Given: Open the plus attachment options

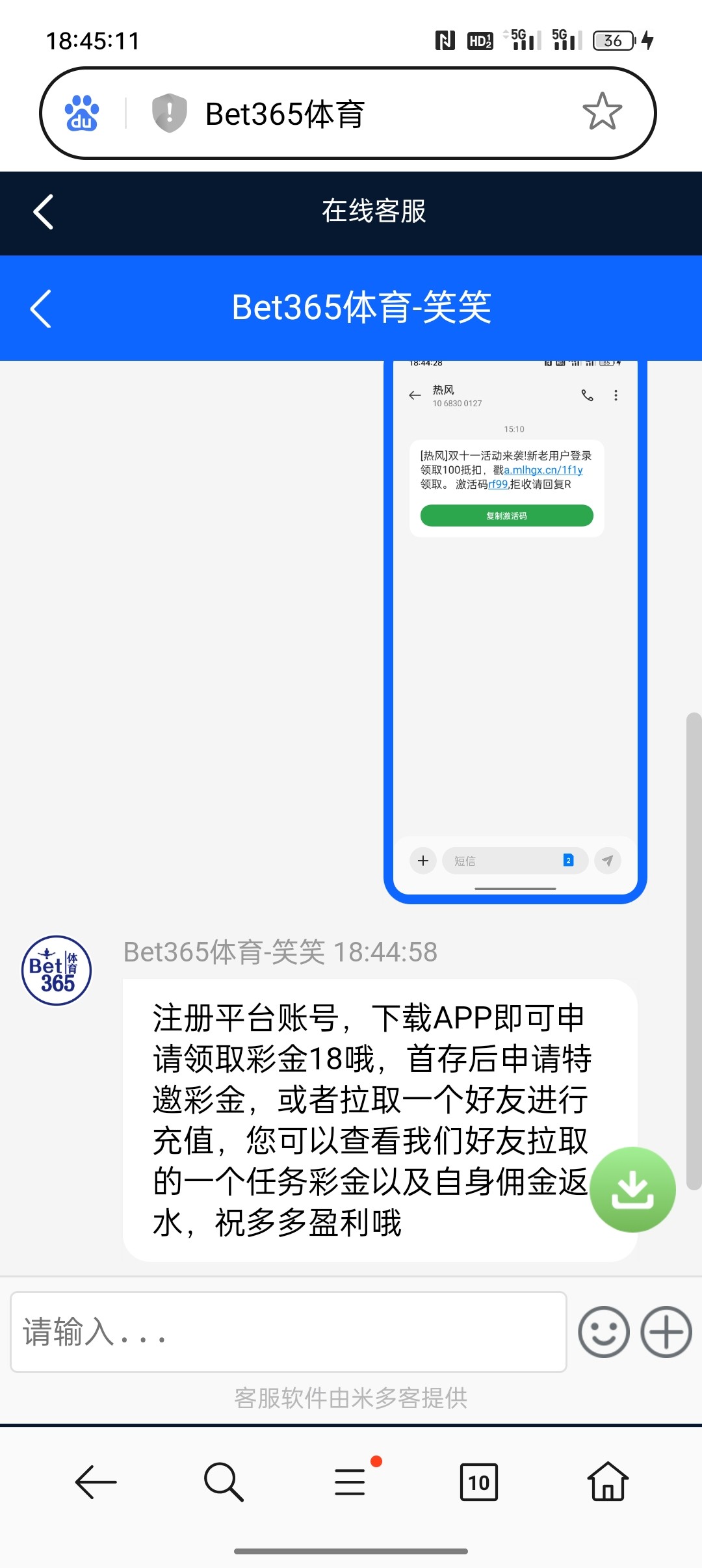Looking at the screenshot, I should 666,1331.
